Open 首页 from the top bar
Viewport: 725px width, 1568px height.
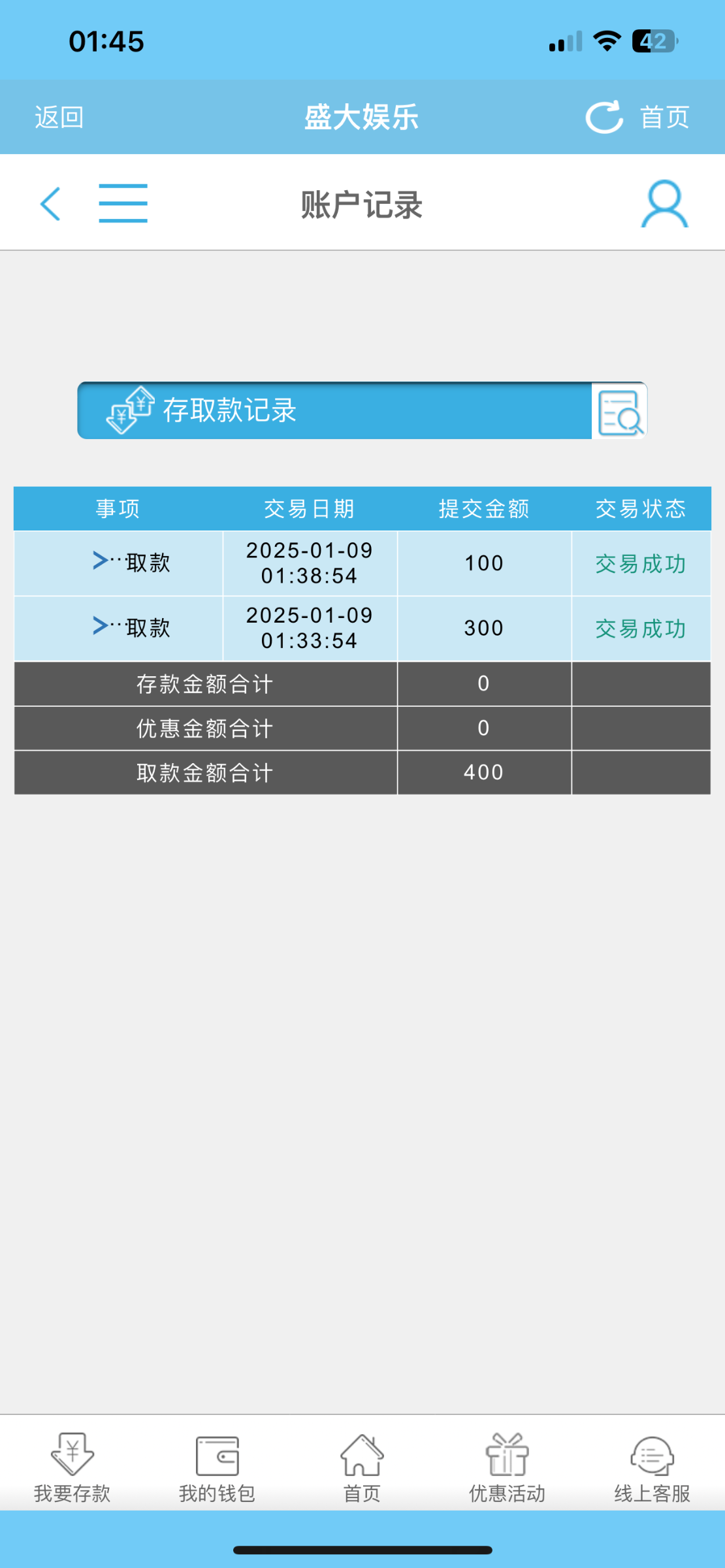(x=664, y=118)
